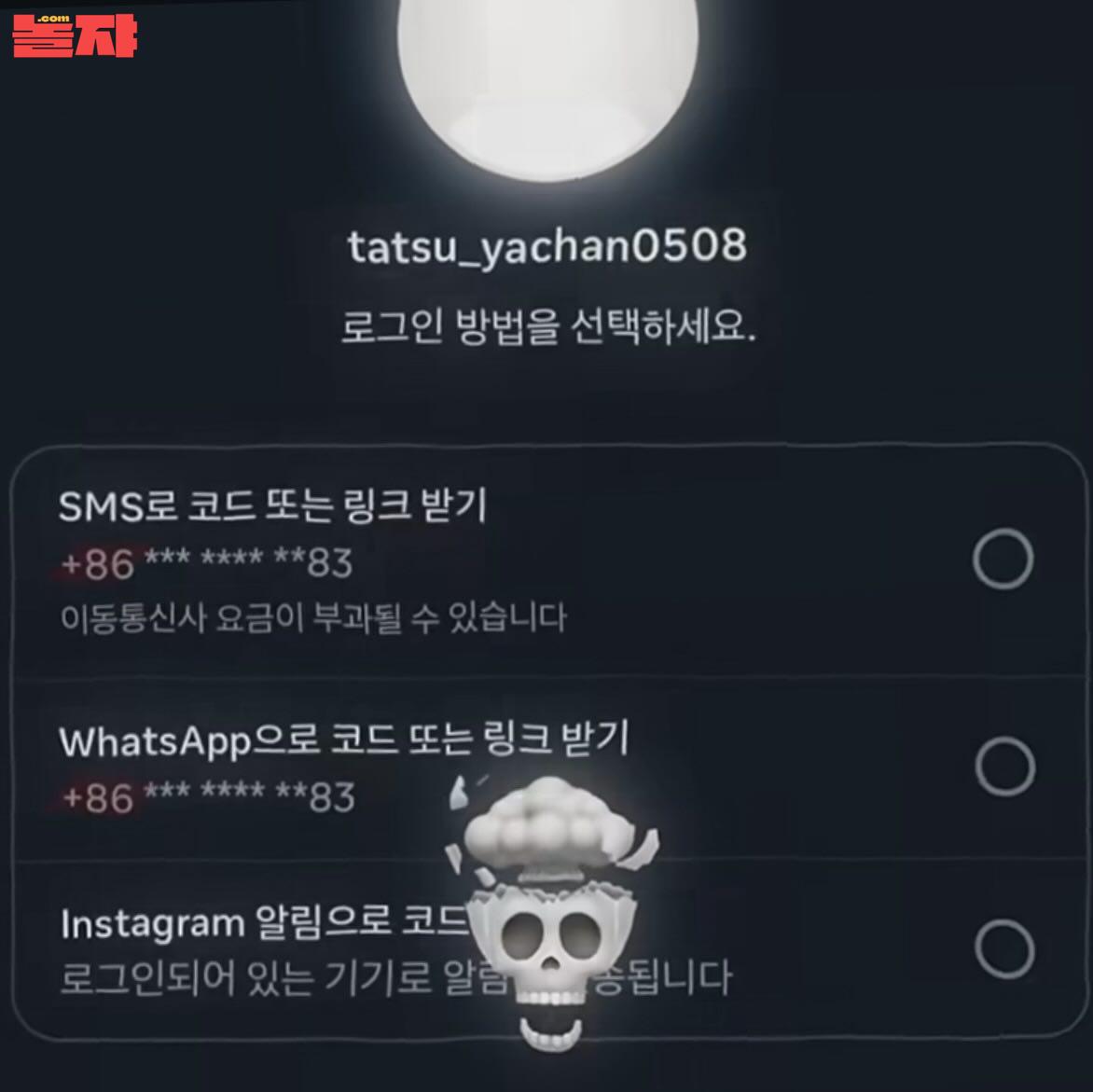Choose the WhatsApp code or link option
The height and width of the screenshot is (1092, 1093).
coord(1004,767)
